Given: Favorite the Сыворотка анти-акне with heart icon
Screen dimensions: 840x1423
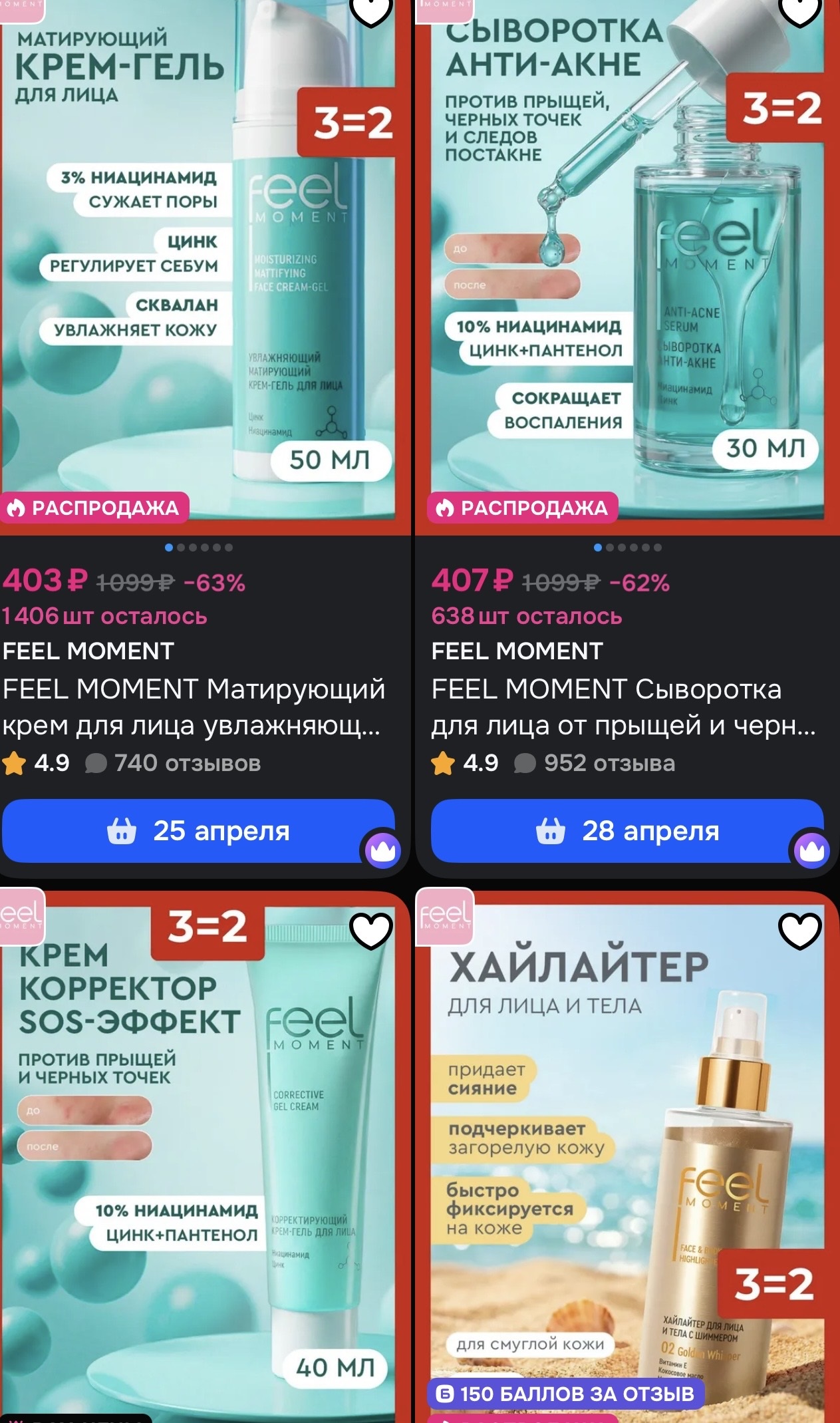Looking at the screenshot, I should 800,9.
